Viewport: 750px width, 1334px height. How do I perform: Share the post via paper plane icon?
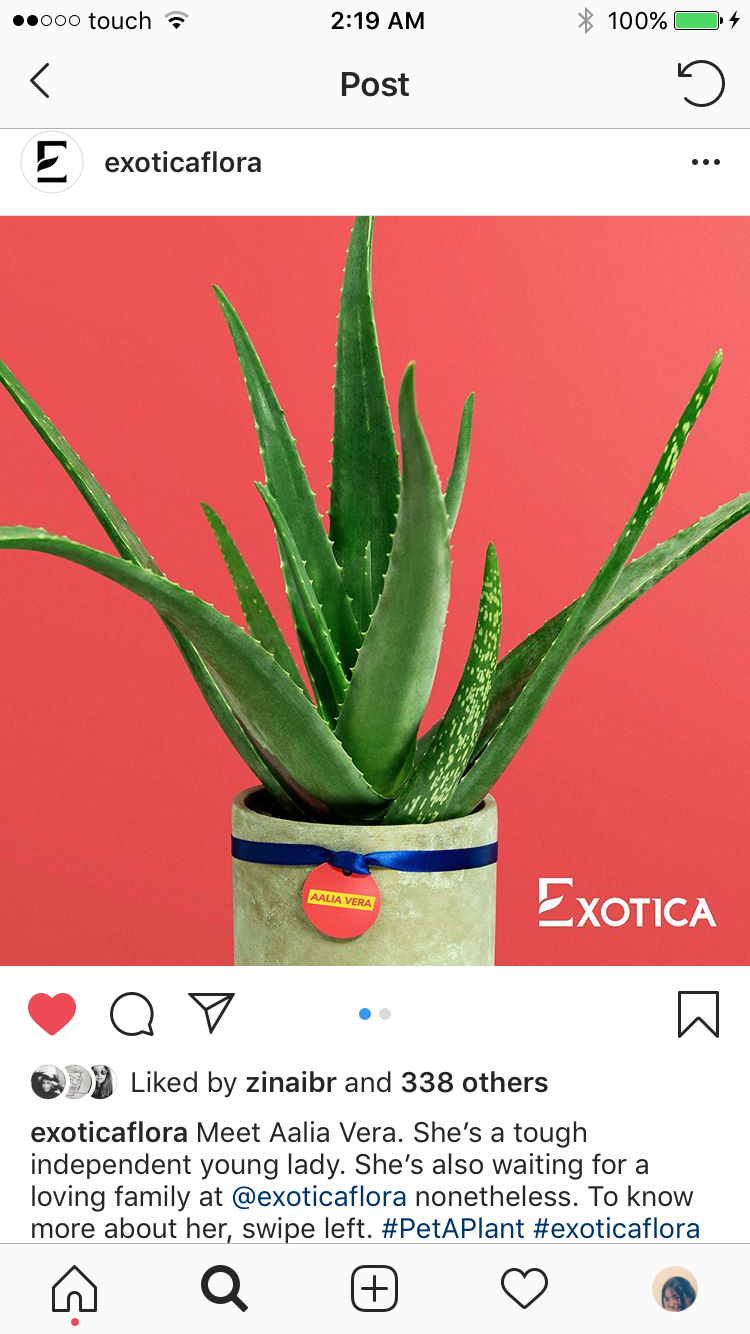tap(211, 1013)
